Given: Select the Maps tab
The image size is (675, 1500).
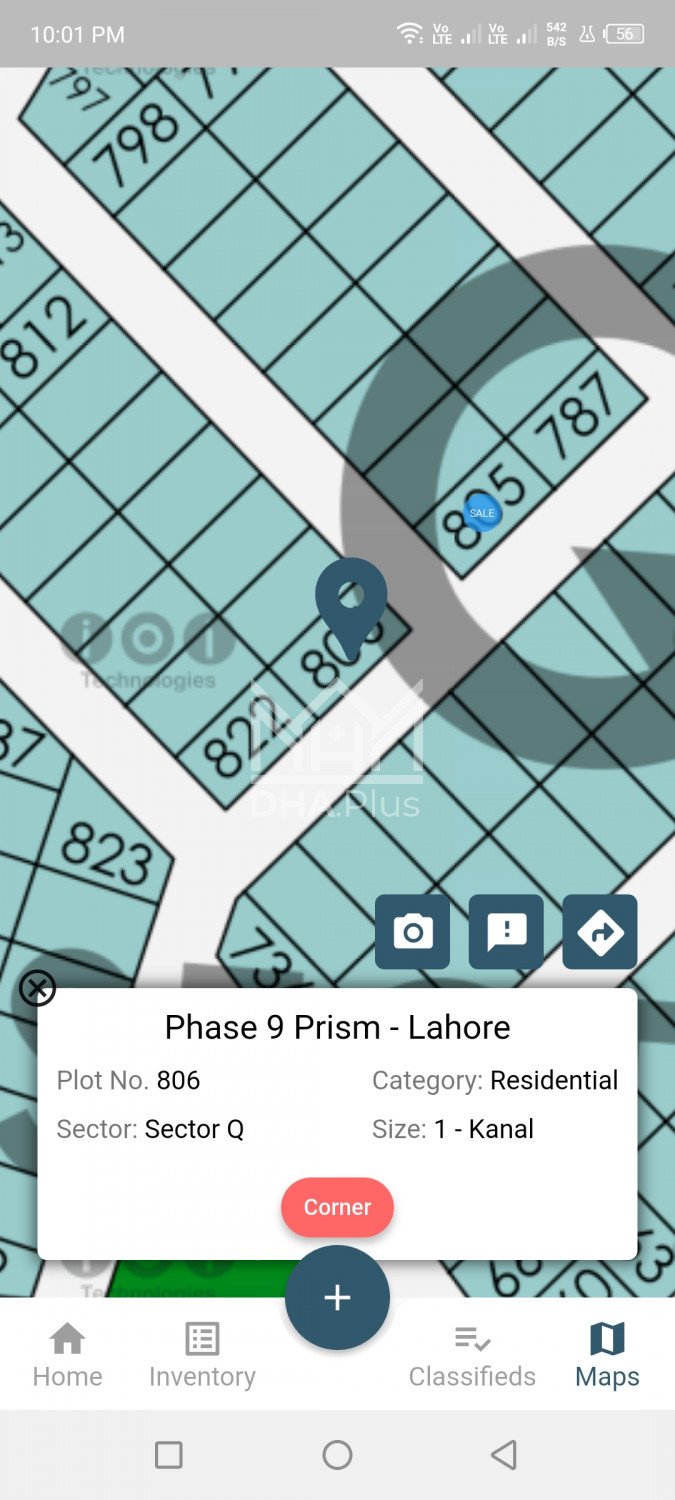Looking at the screenshot, I should 607,1354.
